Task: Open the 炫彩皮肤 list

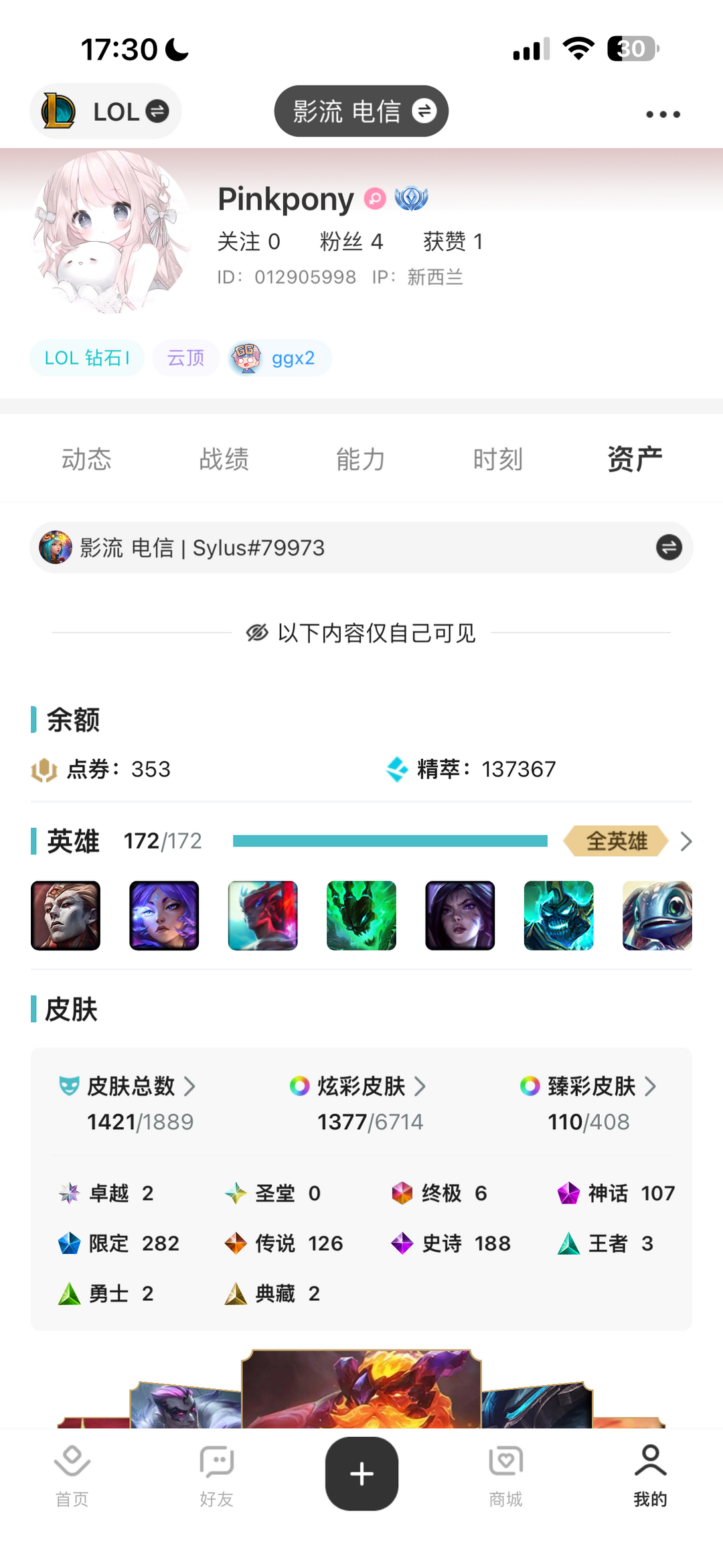Action: pyautogui.click(x=361, y=1086)
